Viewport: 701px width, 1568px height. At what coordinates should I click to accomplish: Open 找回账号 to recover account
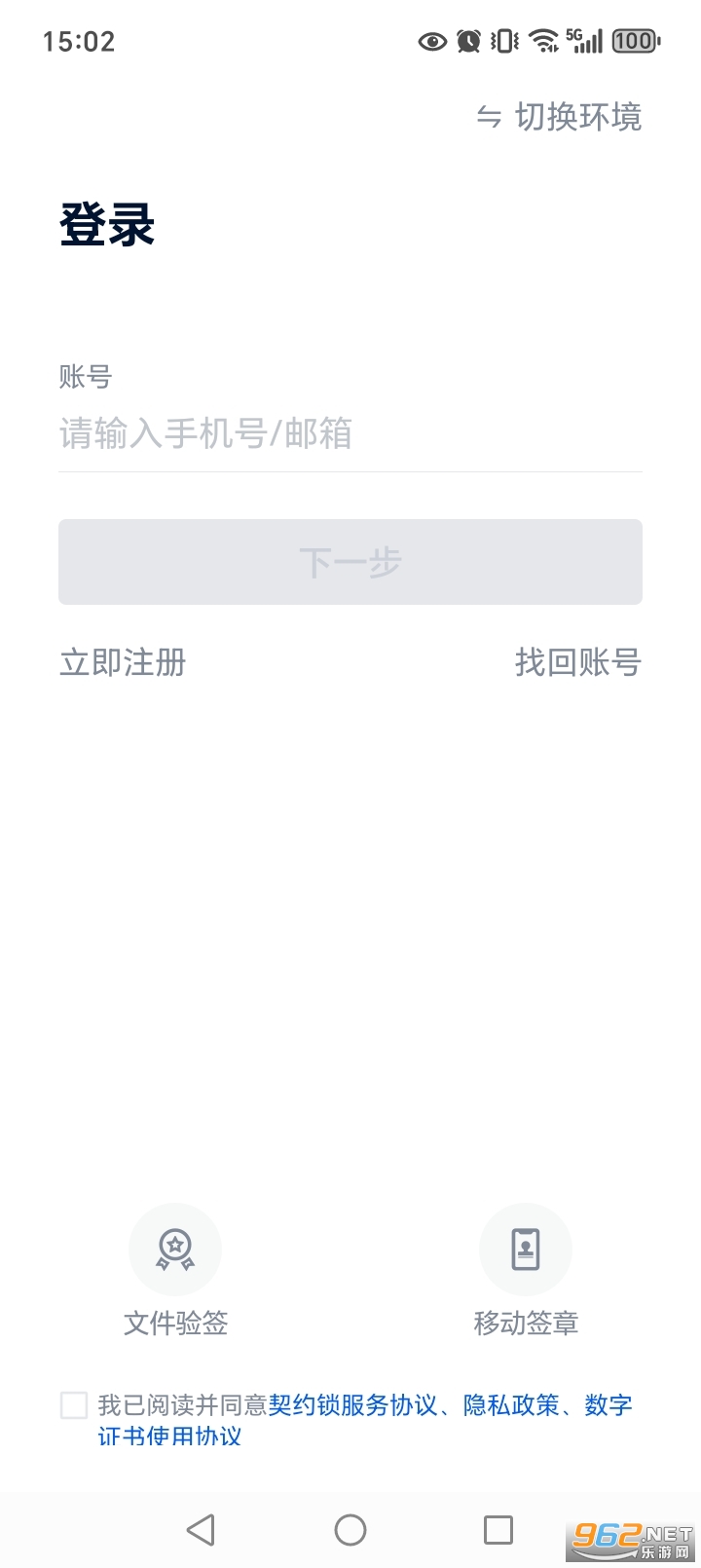pos(578,662)
